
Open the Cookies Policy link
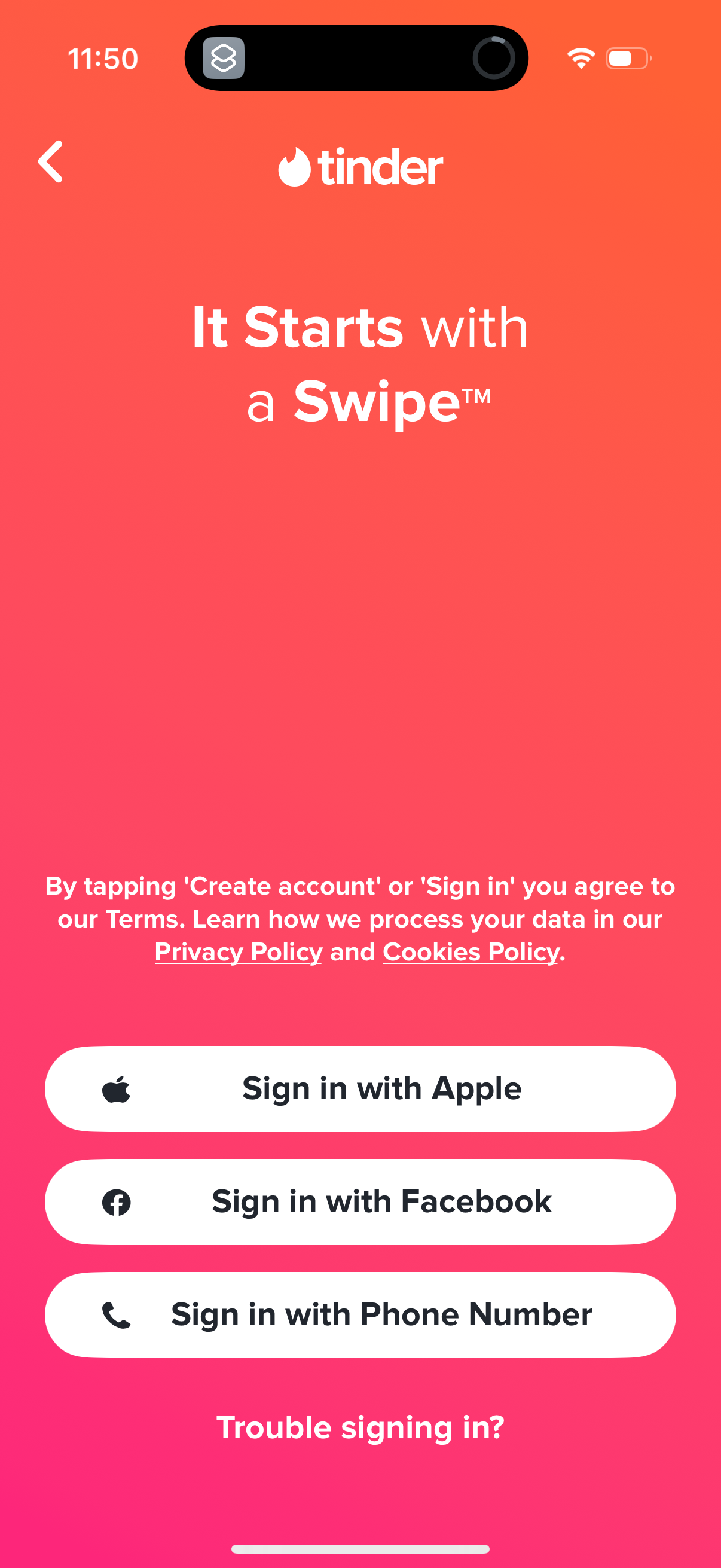(469, 951)
